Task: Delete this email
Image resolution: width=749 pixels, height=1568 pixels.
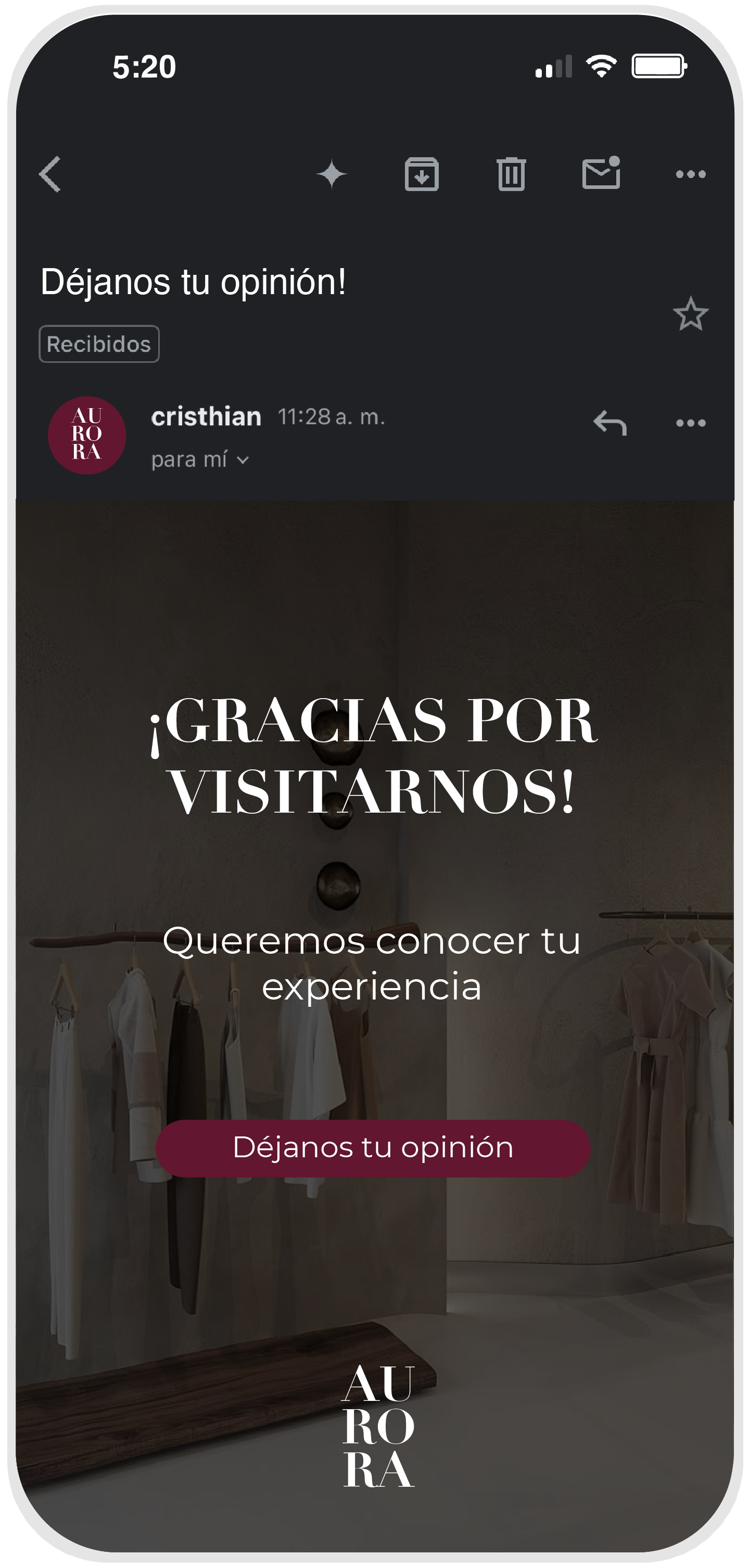Action: click(x=511, y=174)
